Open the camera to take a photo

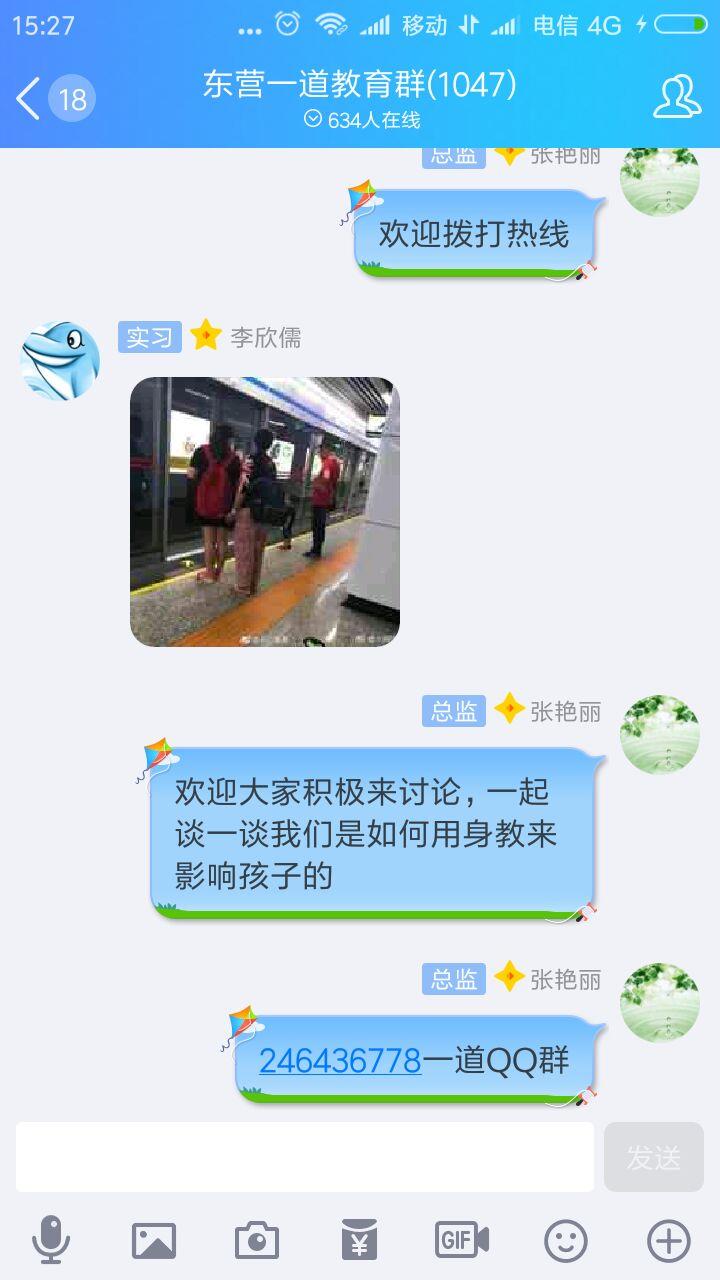point(257,1241)
